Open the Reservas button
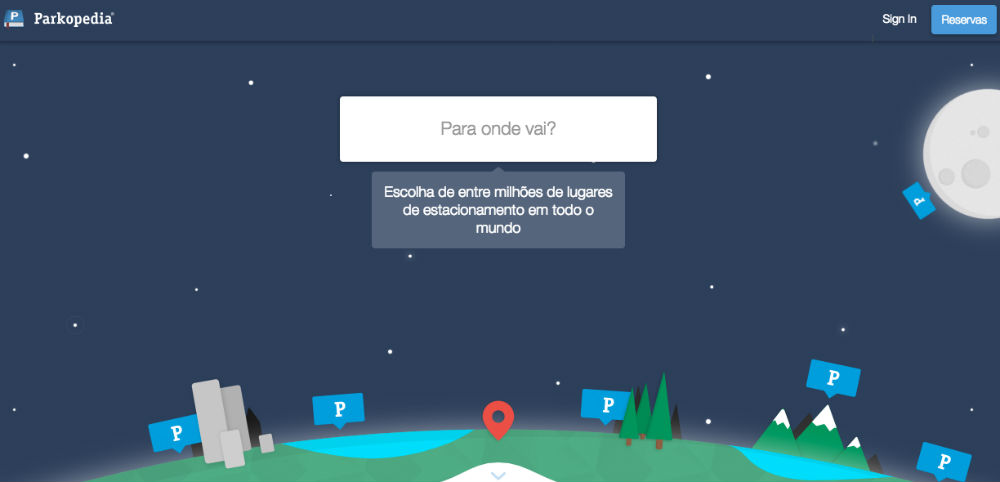1000x482 pixels. [963, 20]
